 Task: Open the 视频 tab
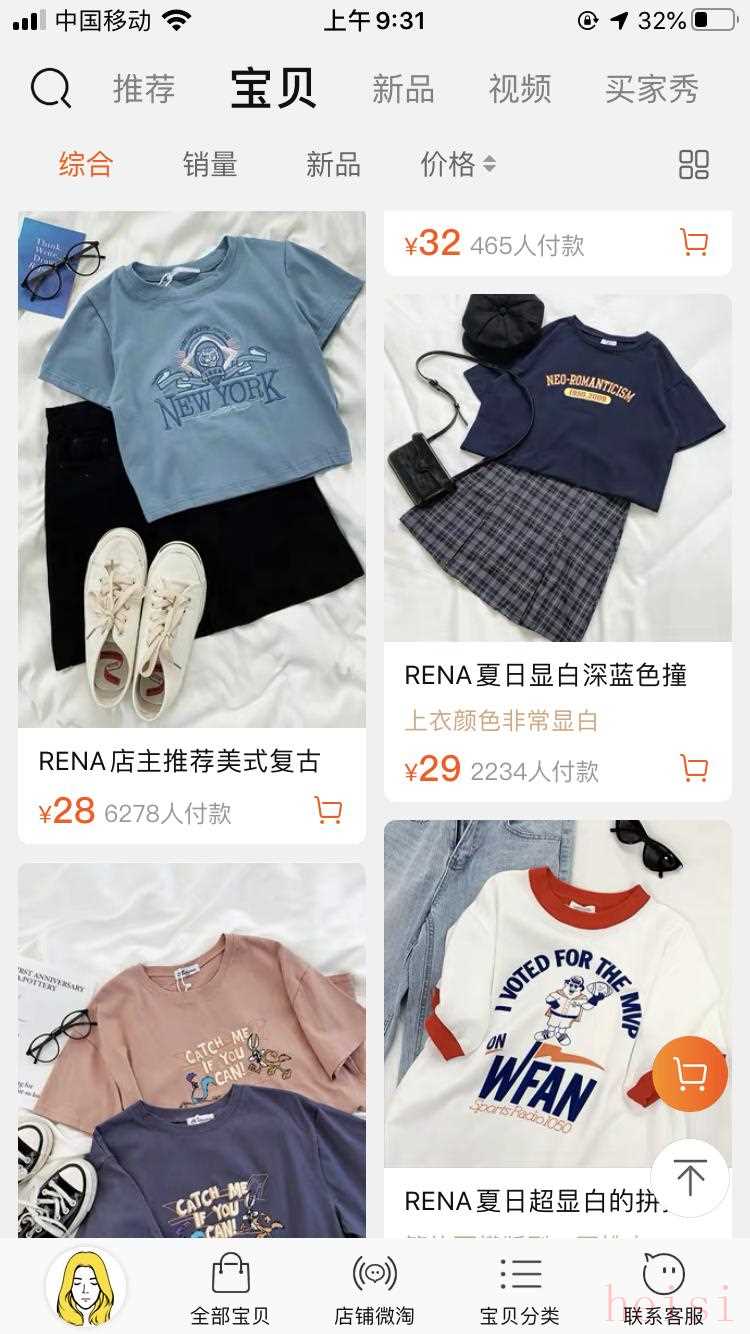point(519,90)
